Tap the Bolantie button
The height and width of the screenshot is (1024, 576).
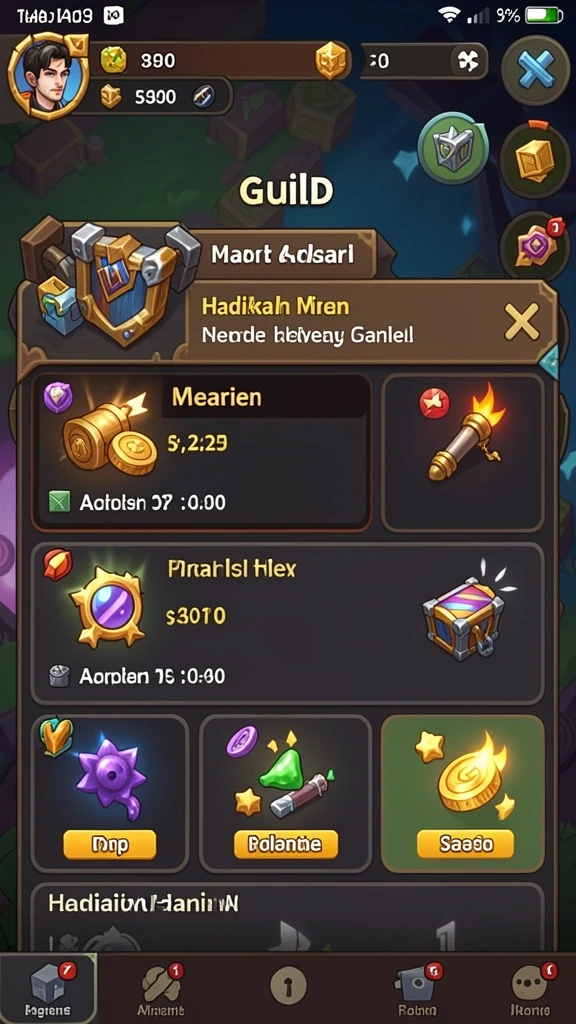[286, 844]
